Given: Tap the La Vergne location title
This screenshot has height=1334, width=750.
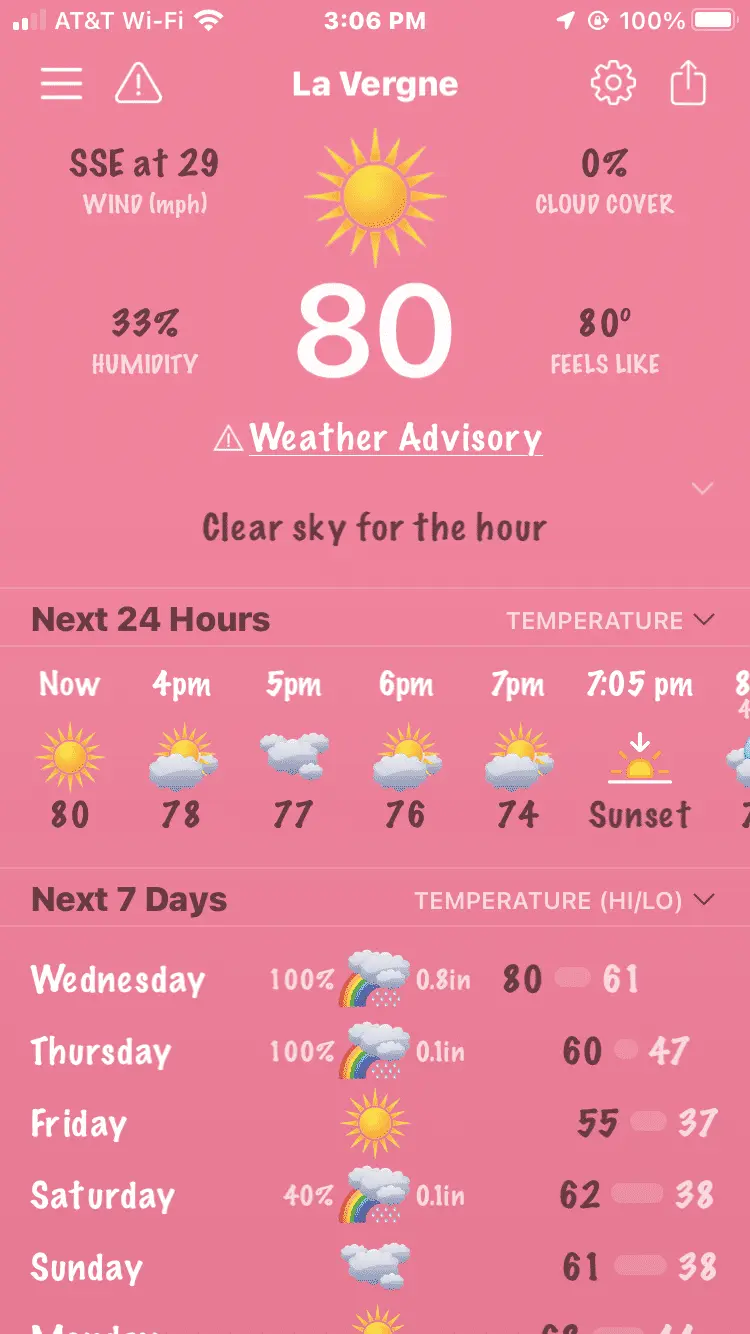Looking at the screenshot, I should pos(375,84).
